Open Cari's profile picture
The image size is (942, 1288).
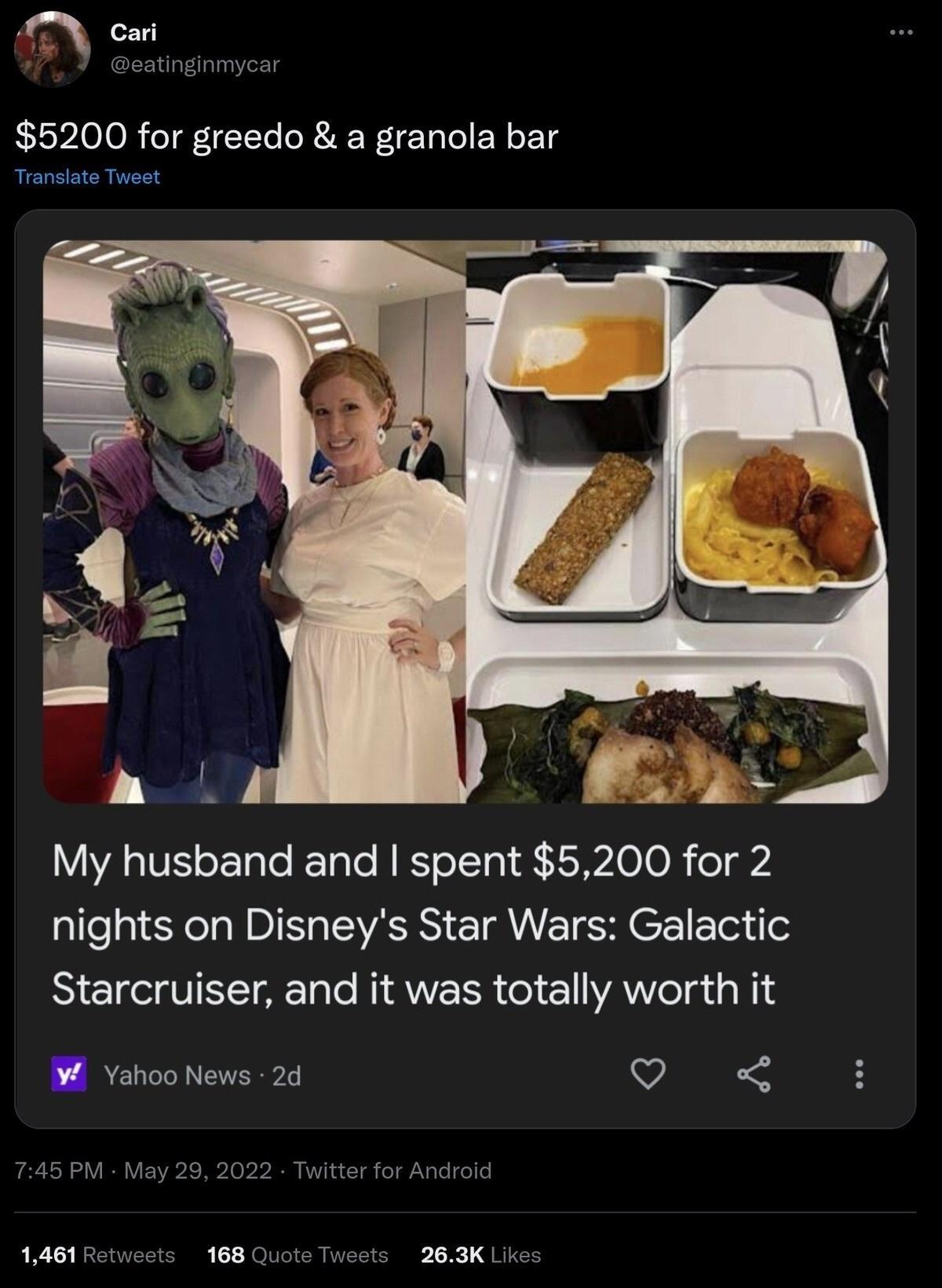click(x=52, y=49)
